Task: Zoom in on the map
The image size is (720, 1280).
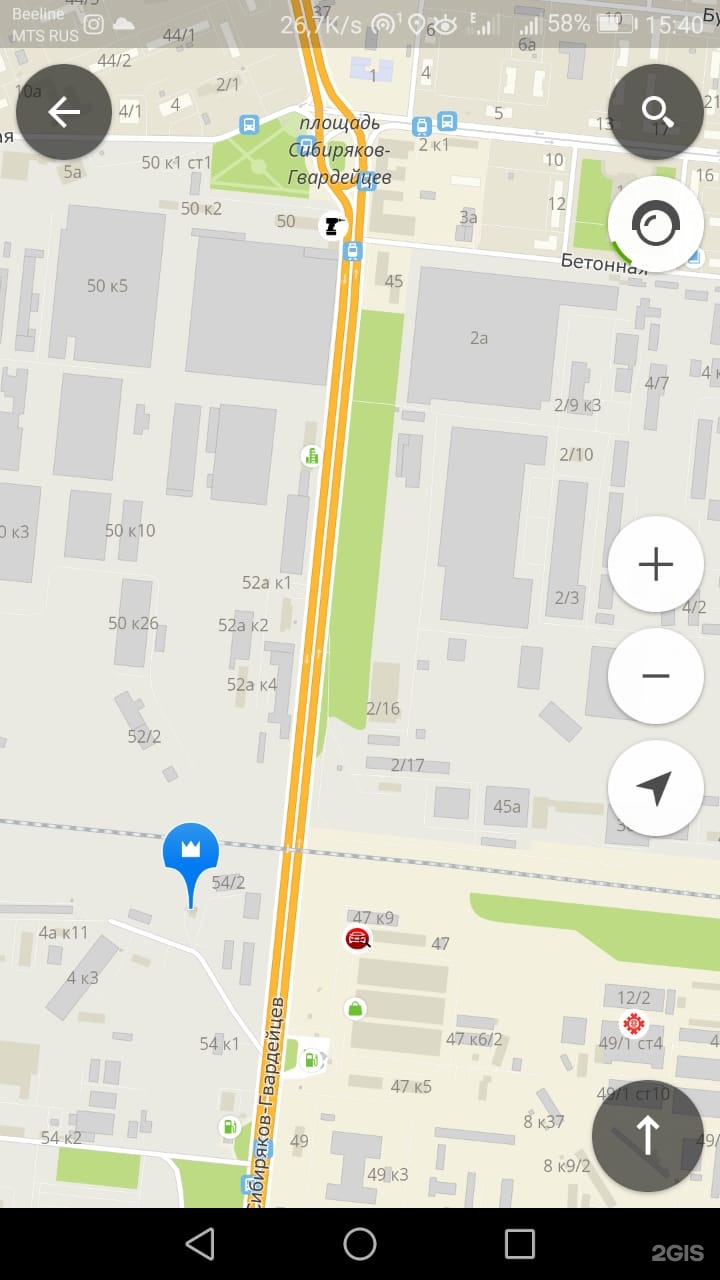Action: [656, 565]
